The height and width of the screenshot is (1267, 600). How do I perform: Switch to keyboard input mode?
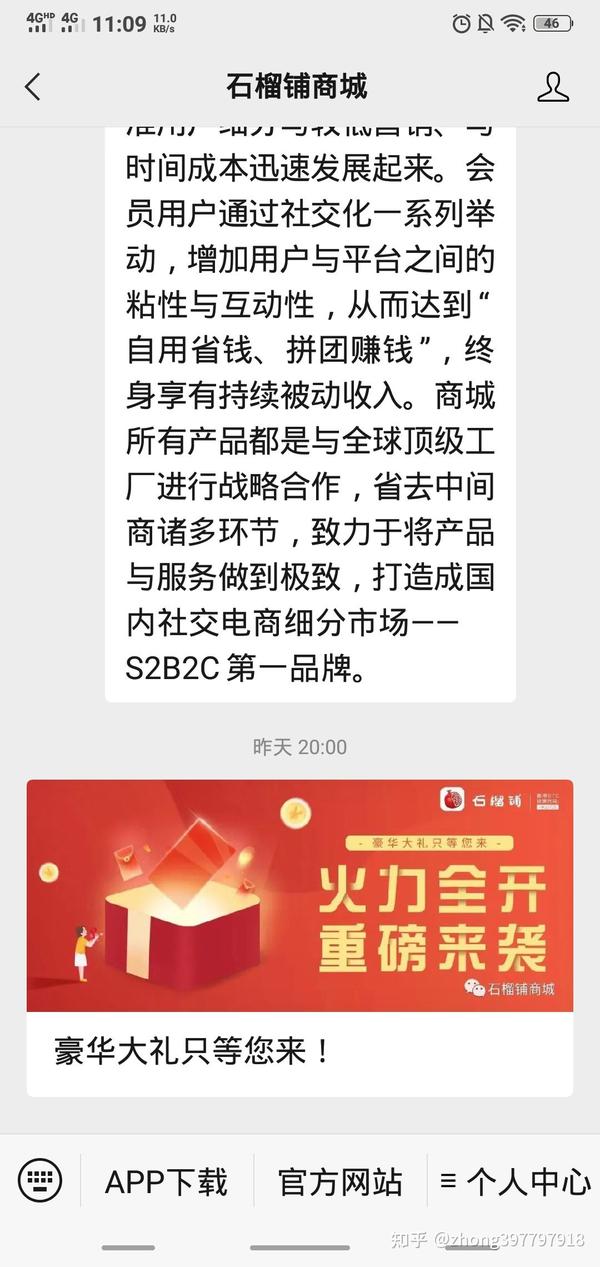[x=40, y=1181]
